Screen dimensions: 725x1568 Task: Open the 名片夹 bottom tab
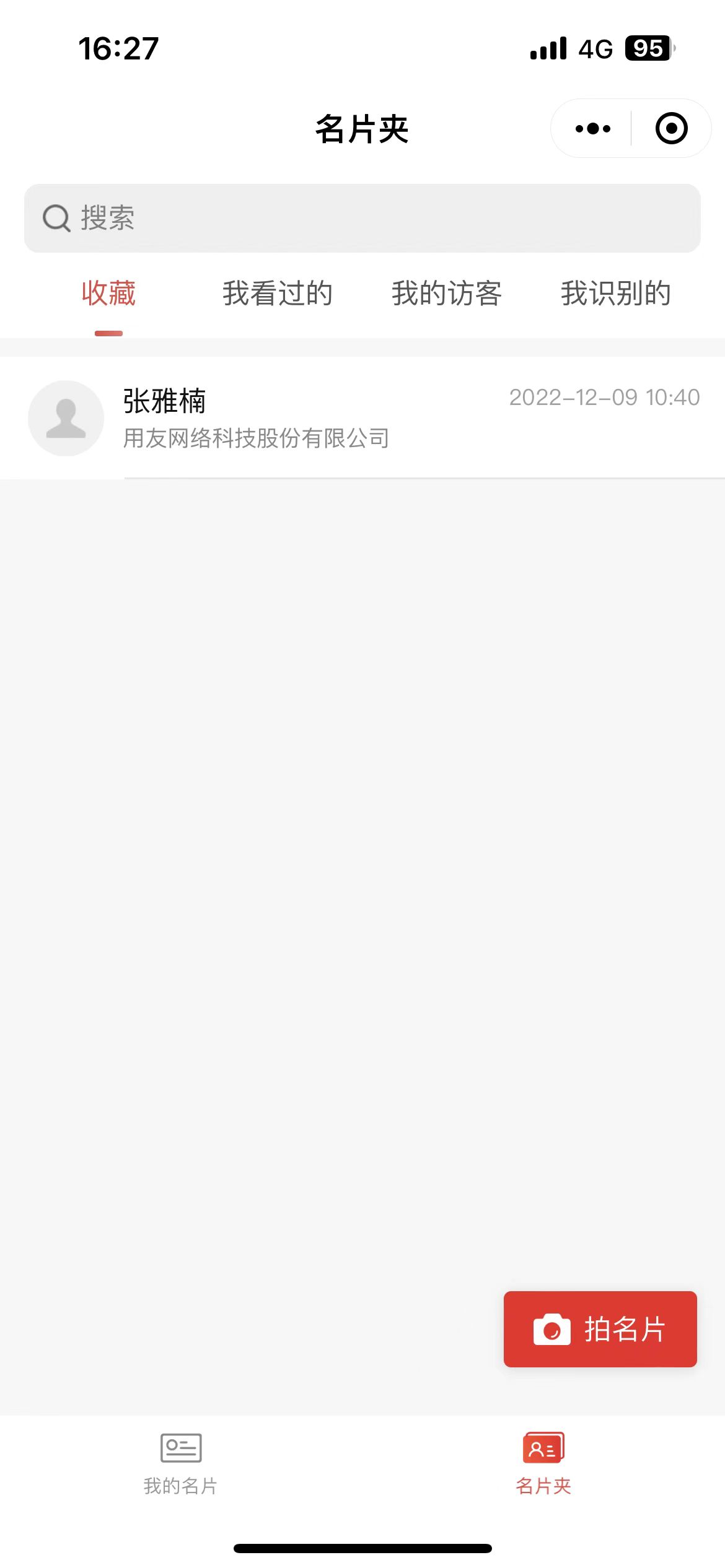point(543,1464)
